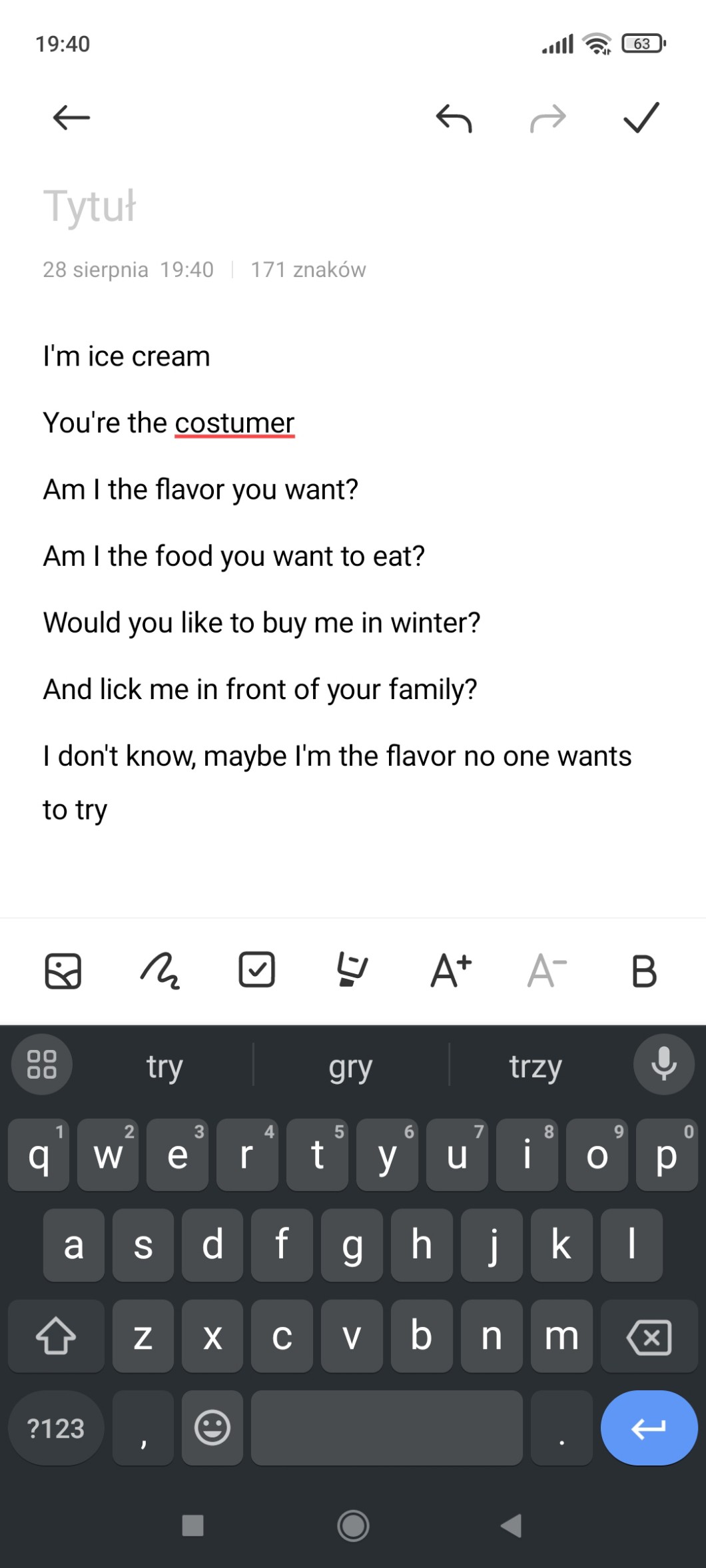Add a checklist checkbox
706x1568 pixels.
coord(256,969)
